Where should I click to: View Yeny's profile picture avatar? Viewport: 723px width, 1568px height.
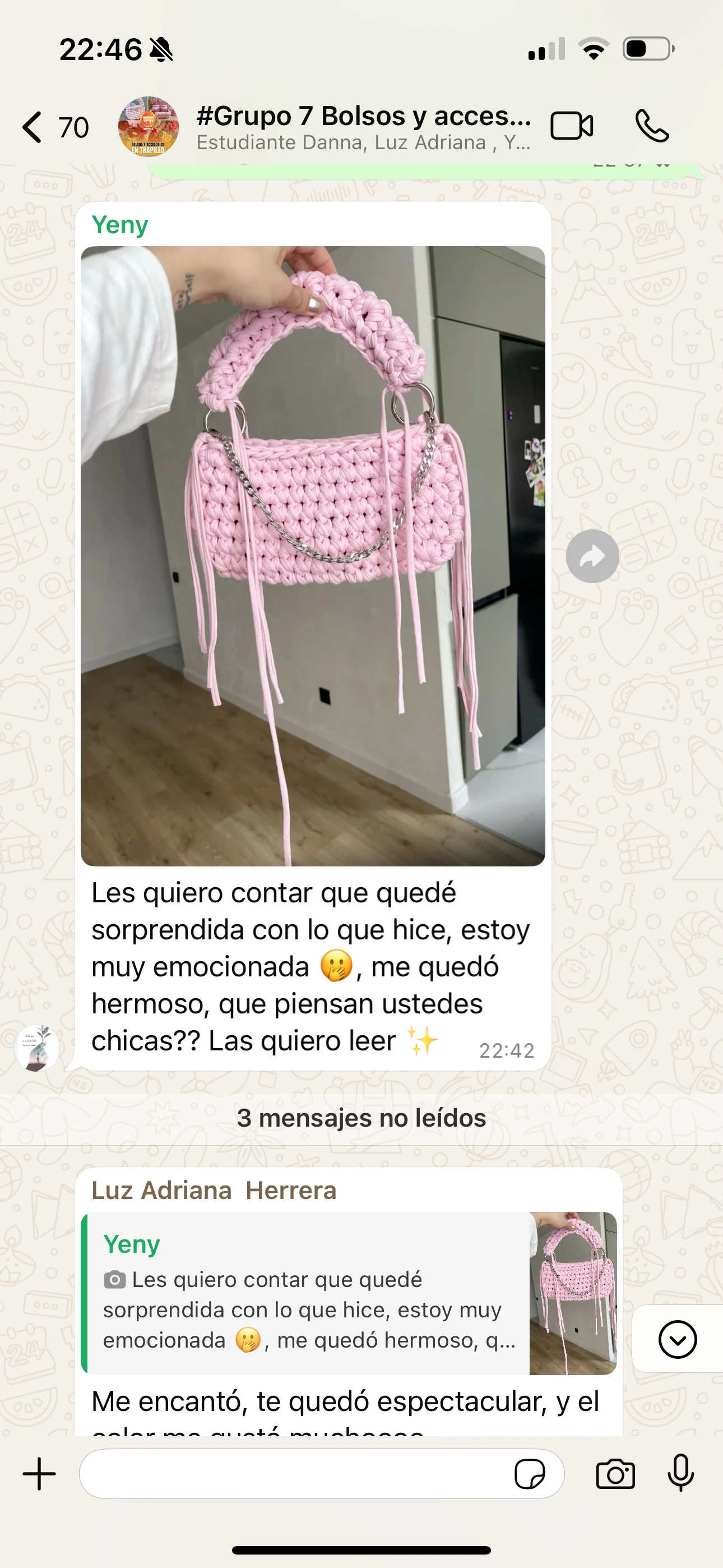coord(36,1048)
